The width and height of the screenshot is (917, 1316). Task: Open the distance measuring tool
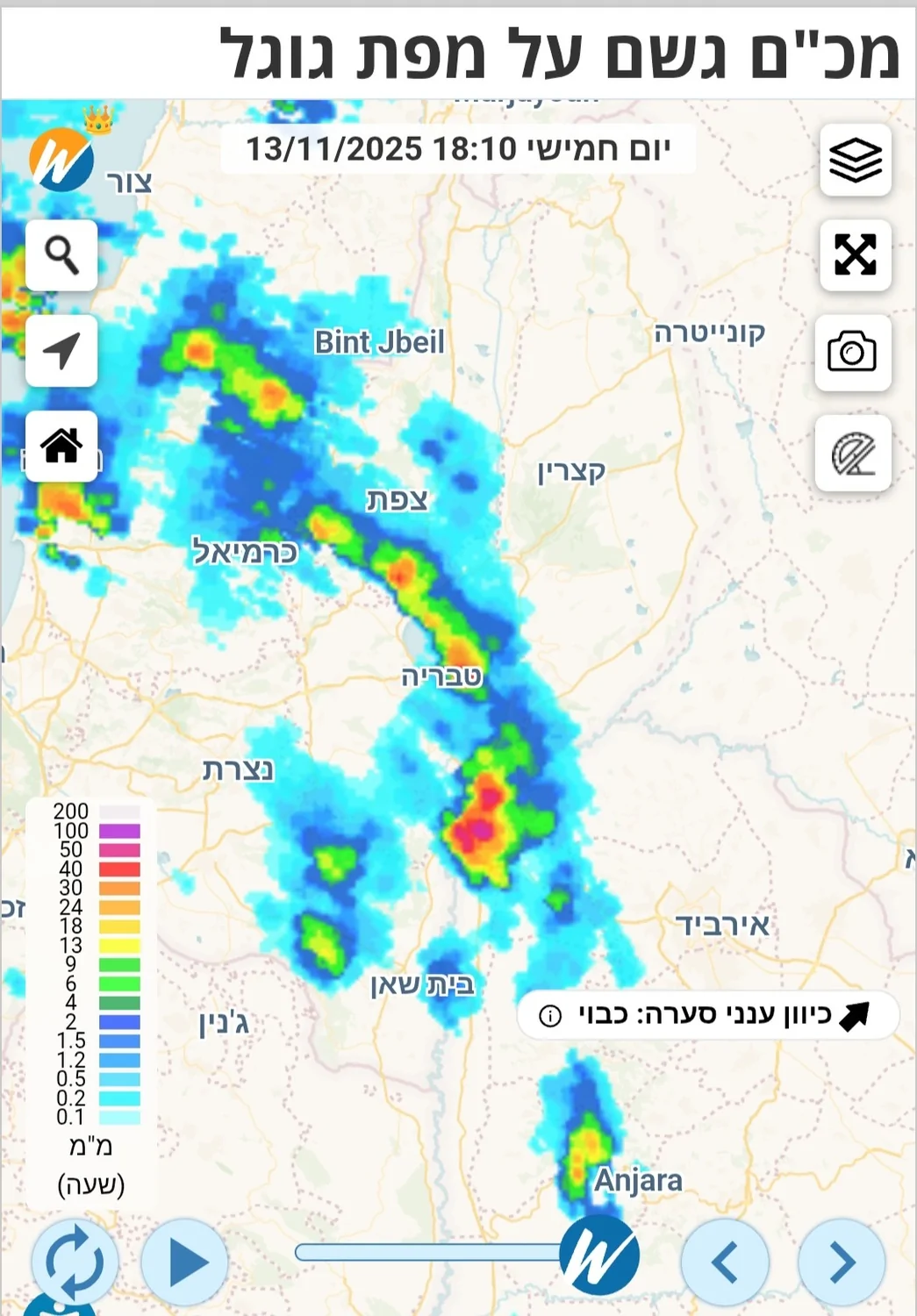tap(852, 454)
